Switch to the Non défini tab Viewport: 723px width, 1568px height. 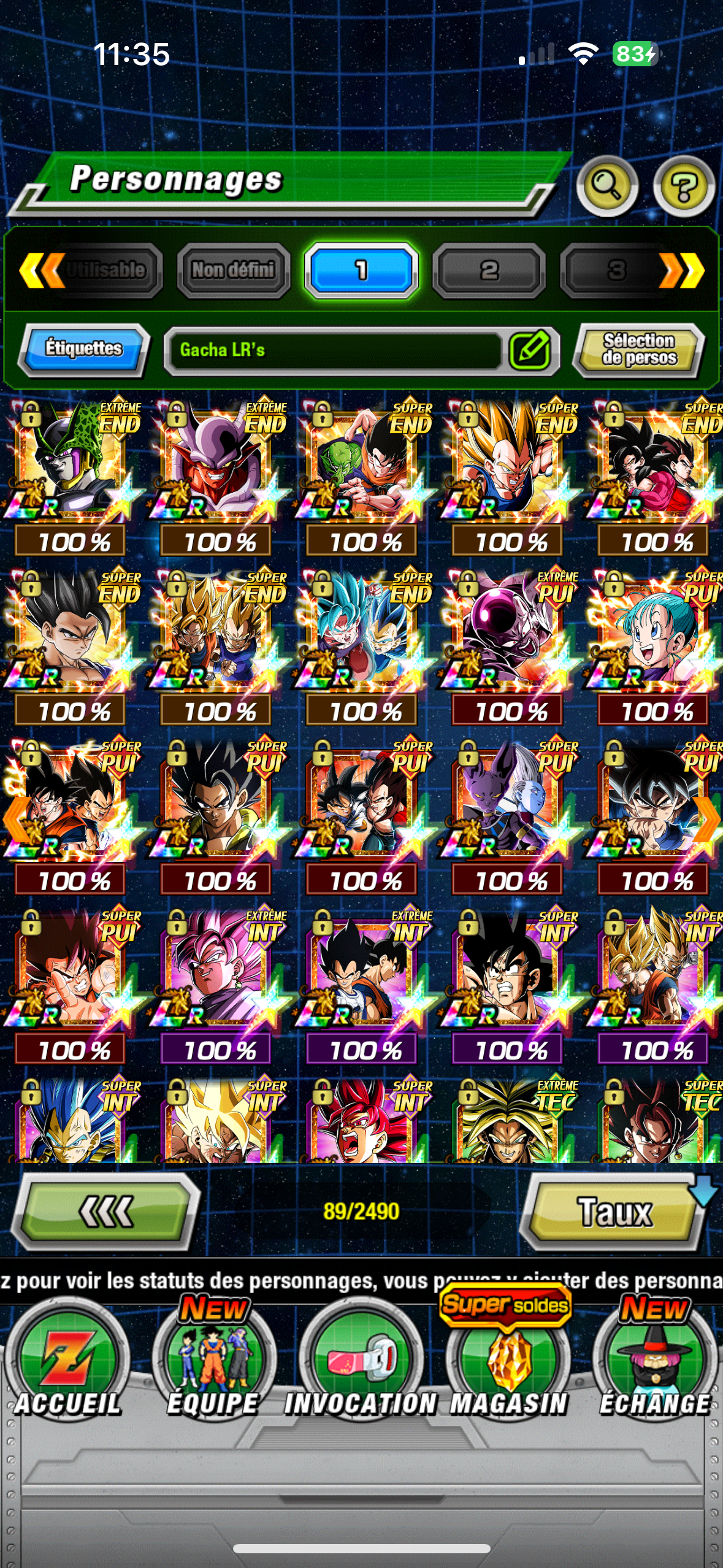pyautogui.click(x=233, y=270)
